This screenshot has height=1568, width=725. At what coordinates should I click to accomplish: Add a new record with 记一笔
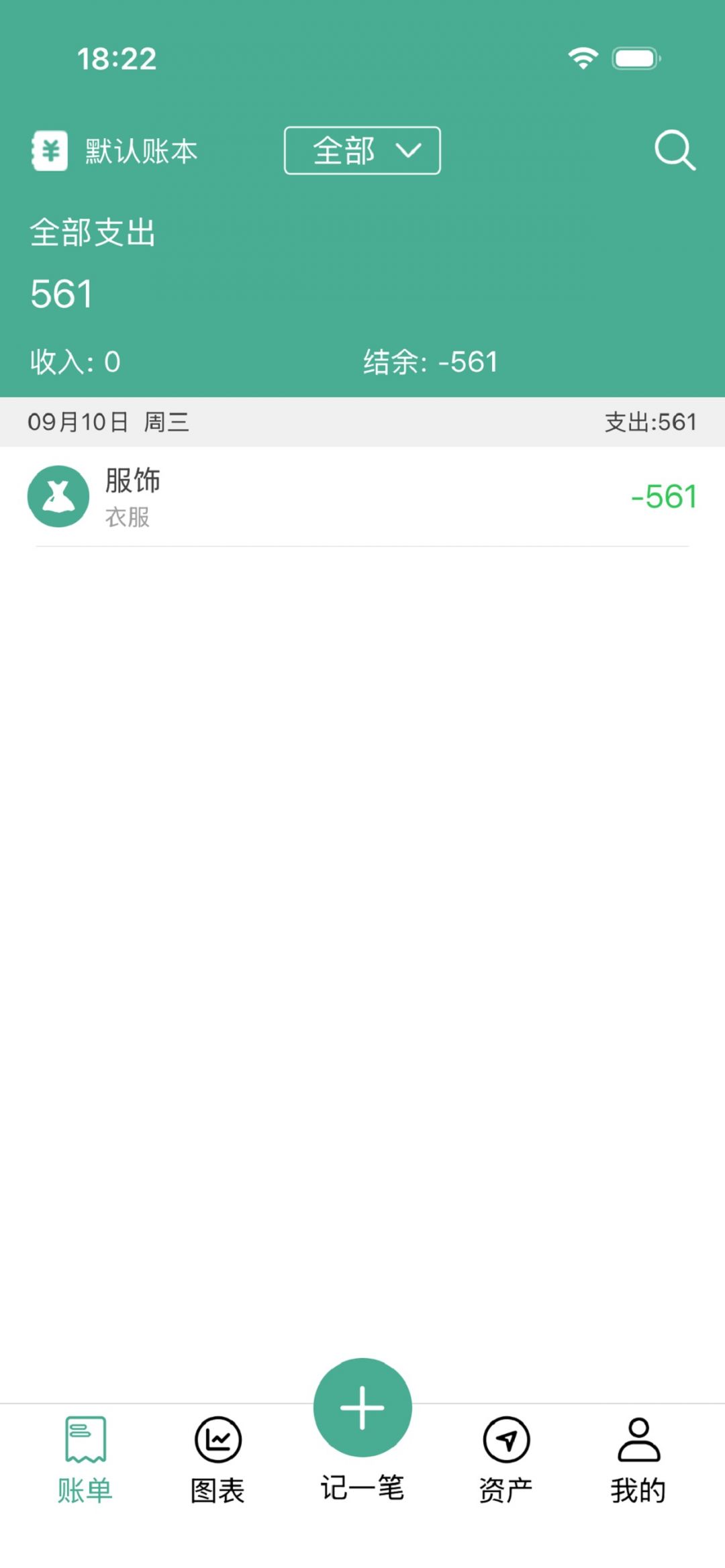(362, 1429)
